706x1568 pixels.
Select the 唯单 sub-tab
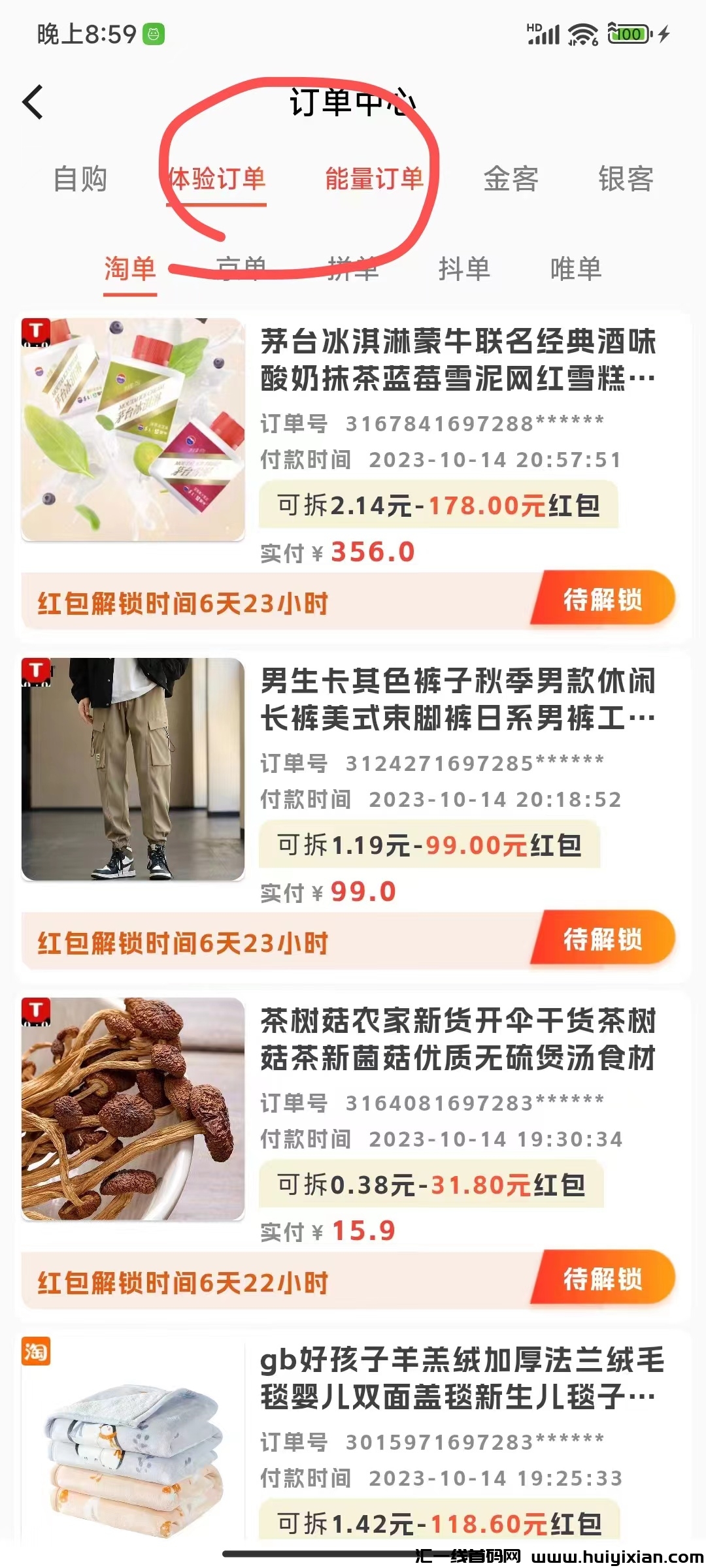tap(576, 269)
